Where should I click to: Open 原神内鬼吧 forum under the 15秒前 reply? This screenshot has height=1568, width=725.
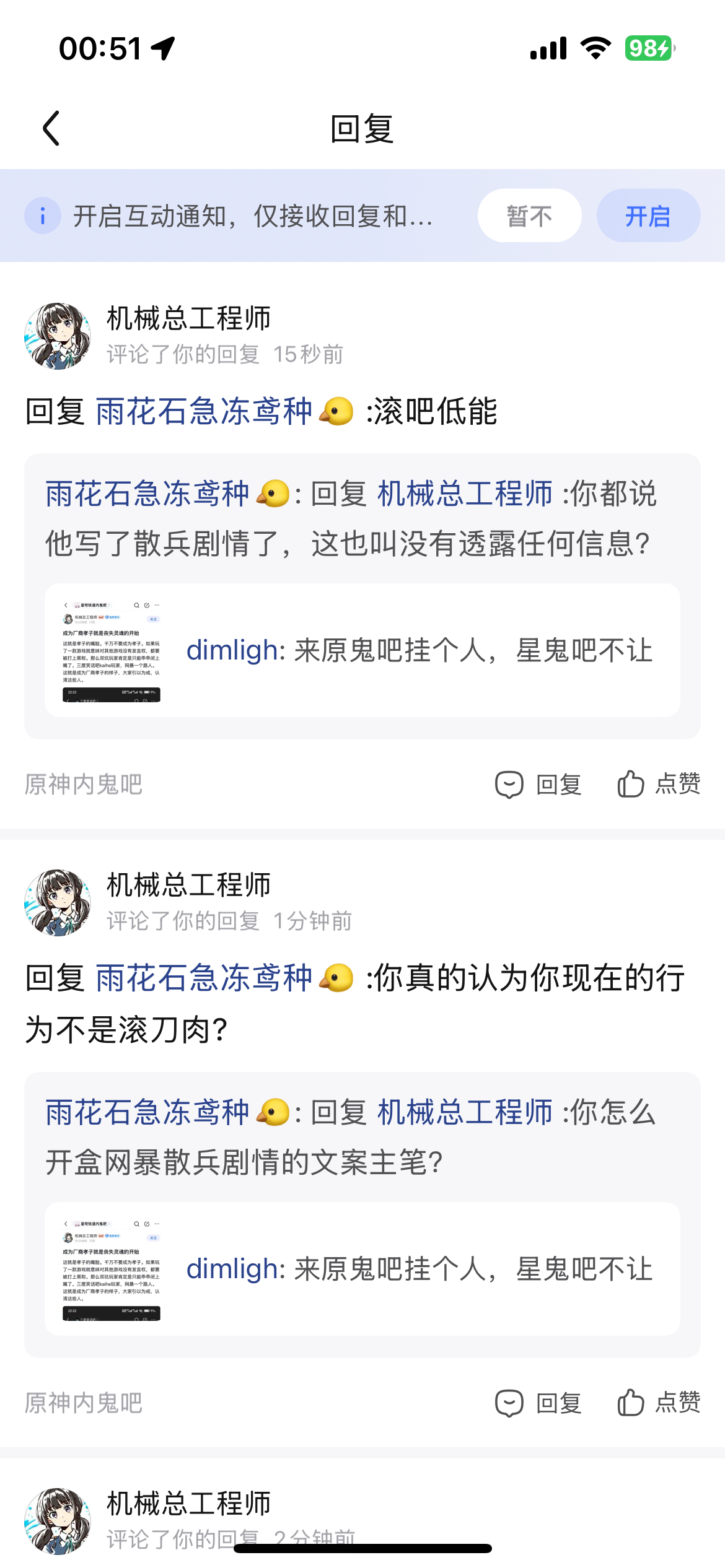coord(84,784)
